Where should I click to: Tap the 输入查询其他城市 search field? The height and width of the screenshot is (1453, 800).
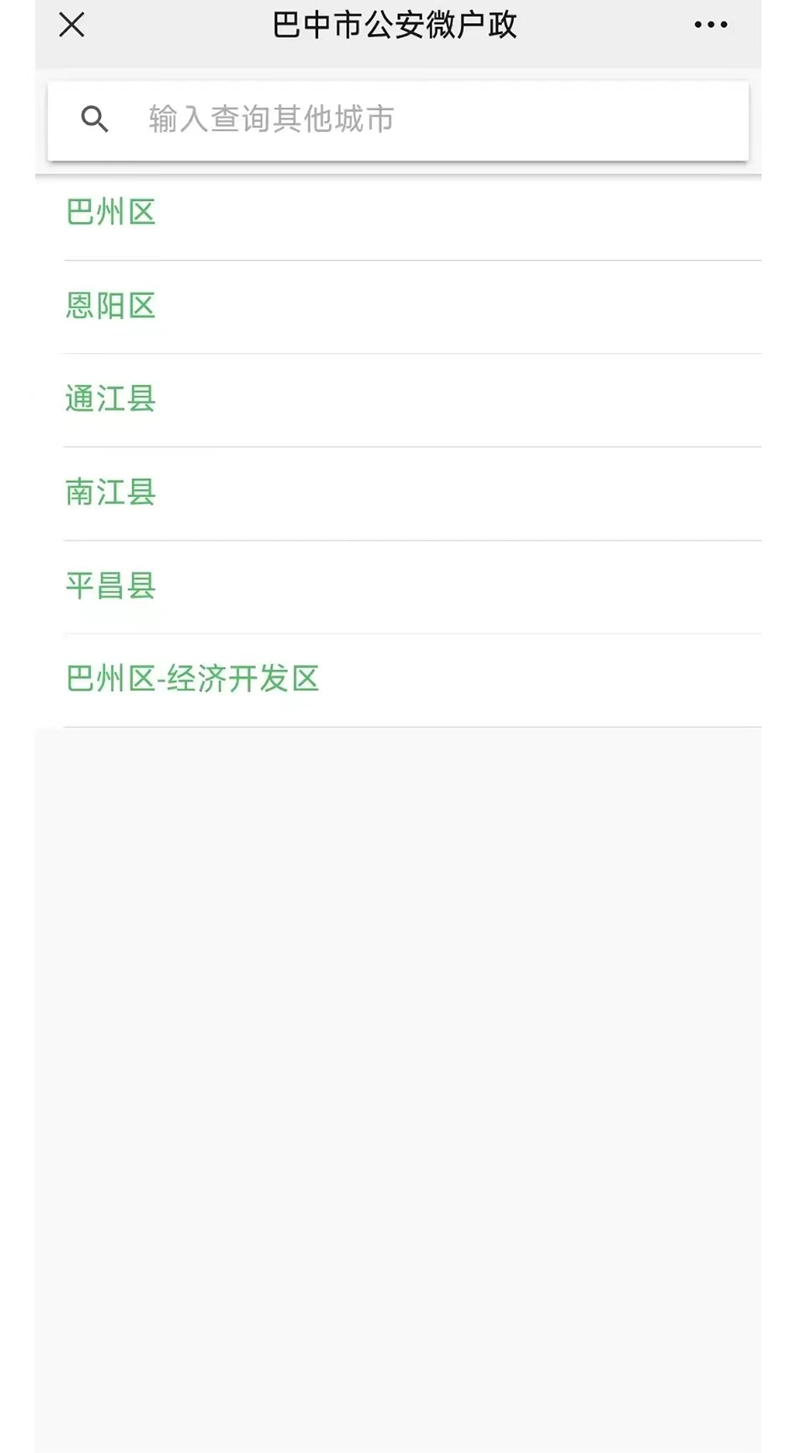click(398, 120)
